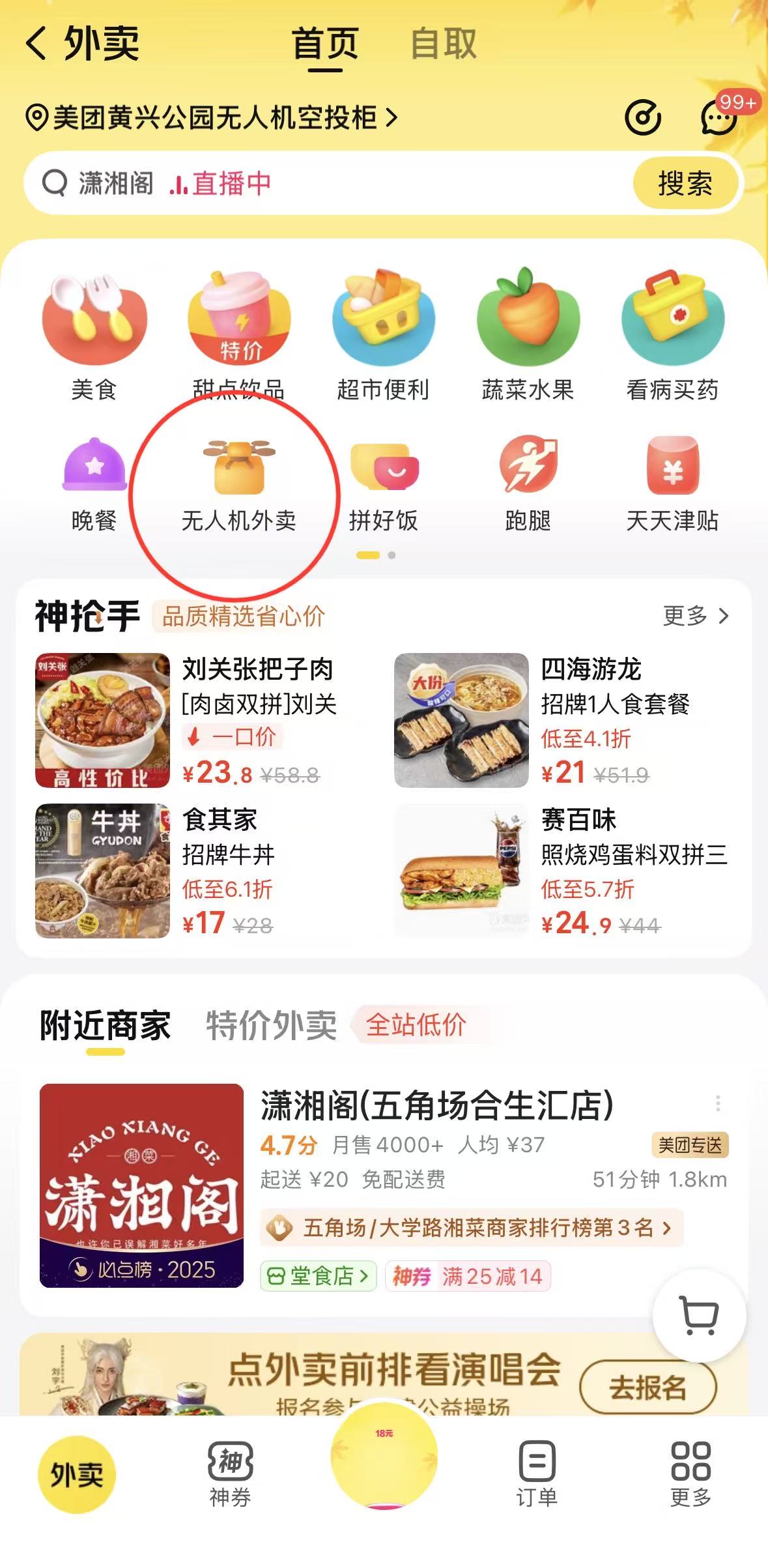The width and height of the screenshot is (768, 1568).
Task: Switch to the 特价外卖 tab
Action: coord(271,1025)
